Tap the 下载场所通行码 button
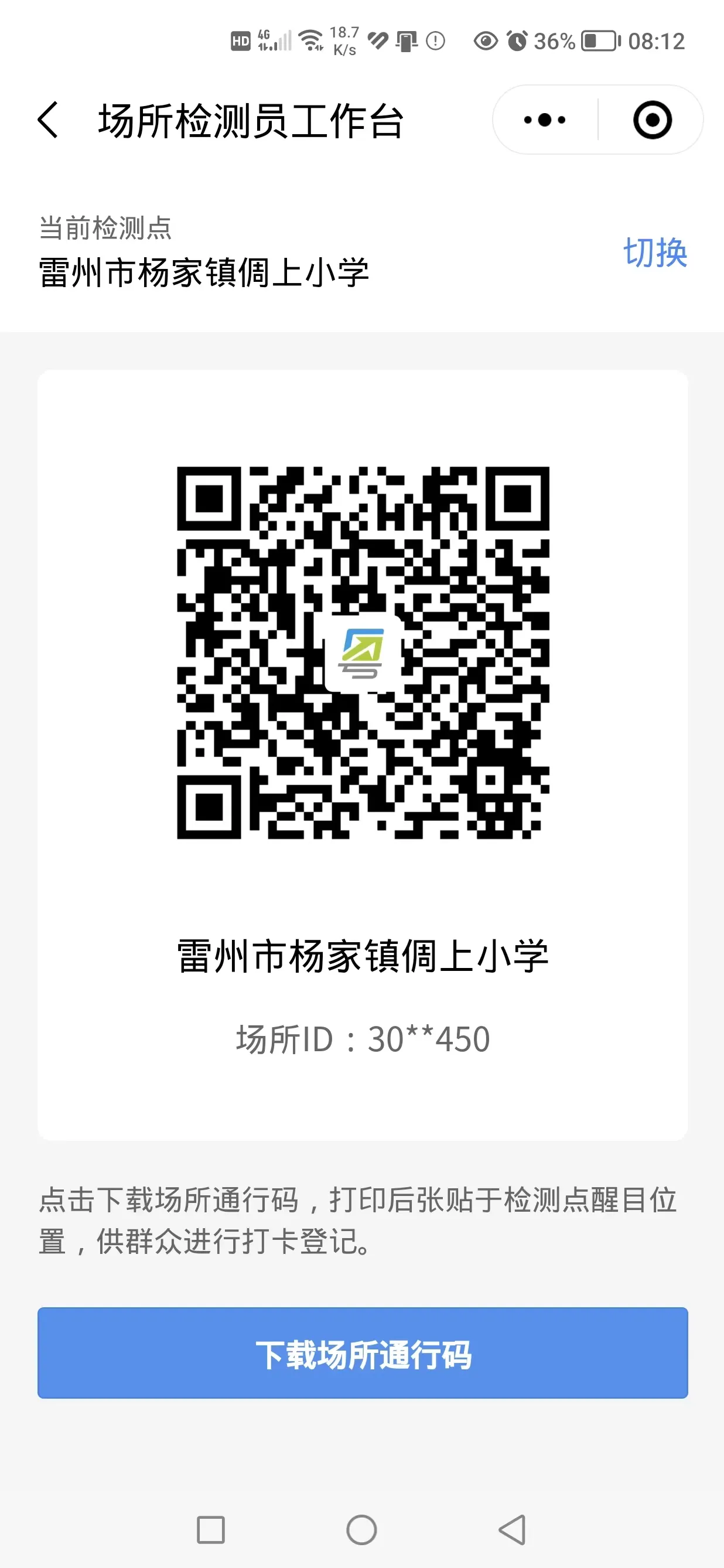724x1568 pixels. (x=363, y=1354)
